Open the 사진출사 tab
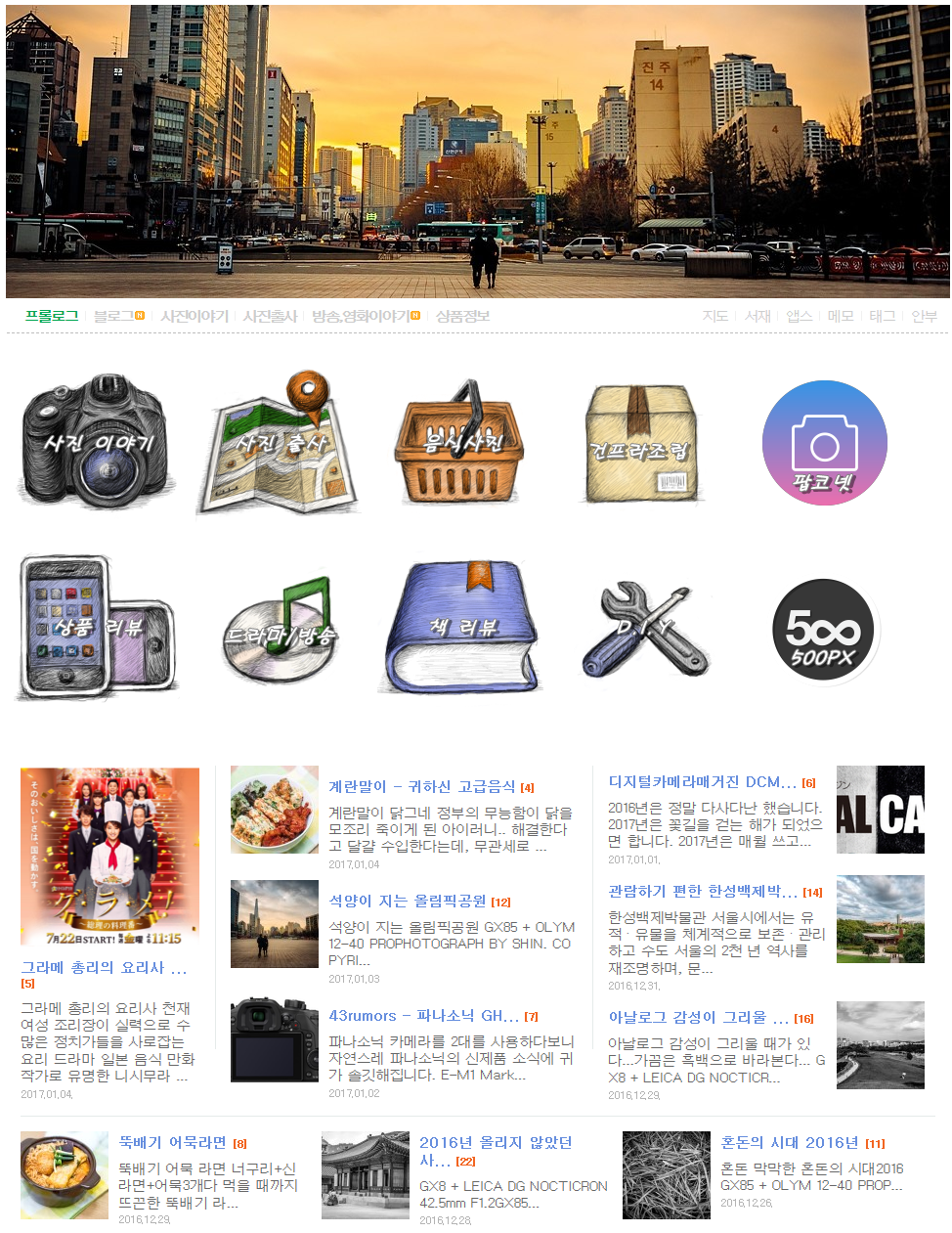Image resolution: width=952 pixels, height=1233 pixels. pos(270,316)
